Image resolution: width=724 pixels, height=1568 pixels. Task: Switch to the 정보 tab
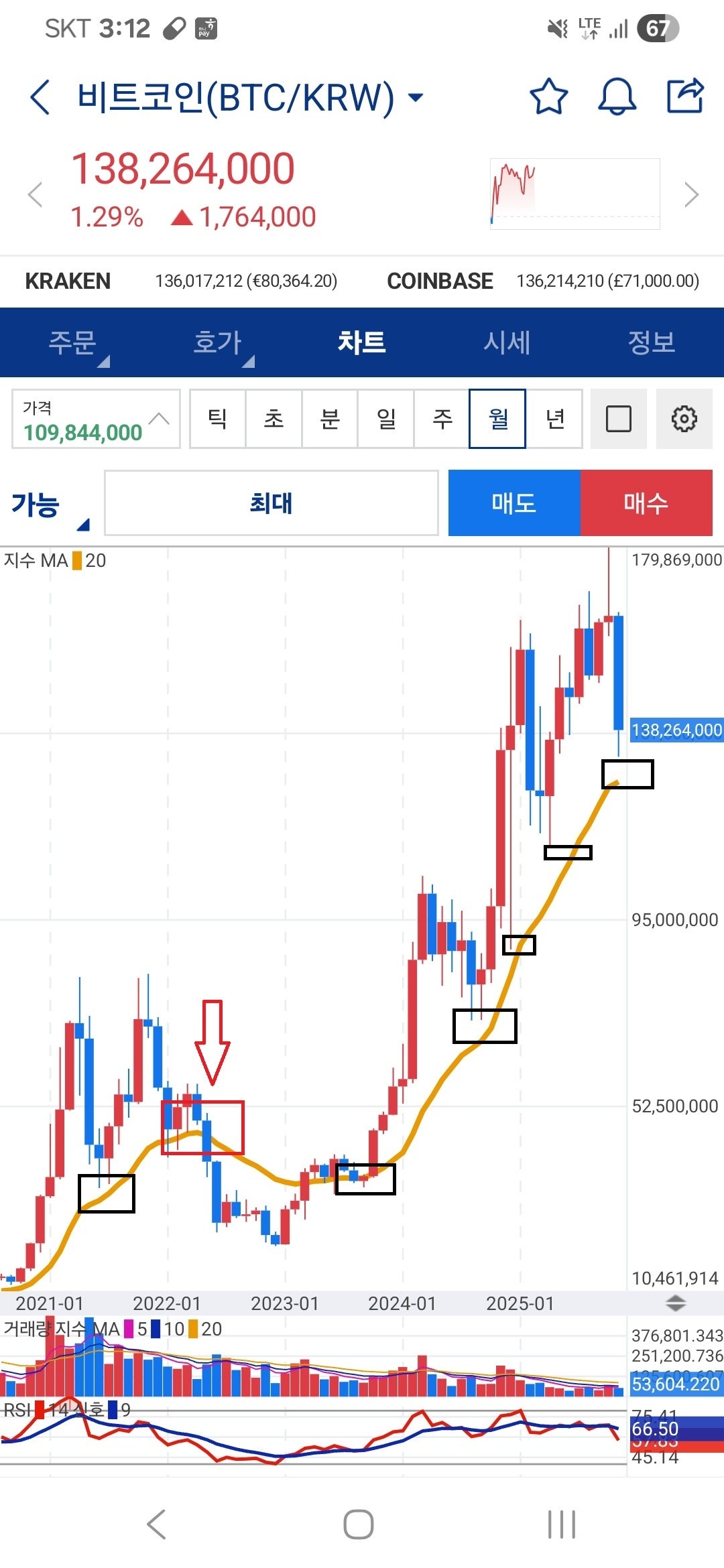[651, 342]
